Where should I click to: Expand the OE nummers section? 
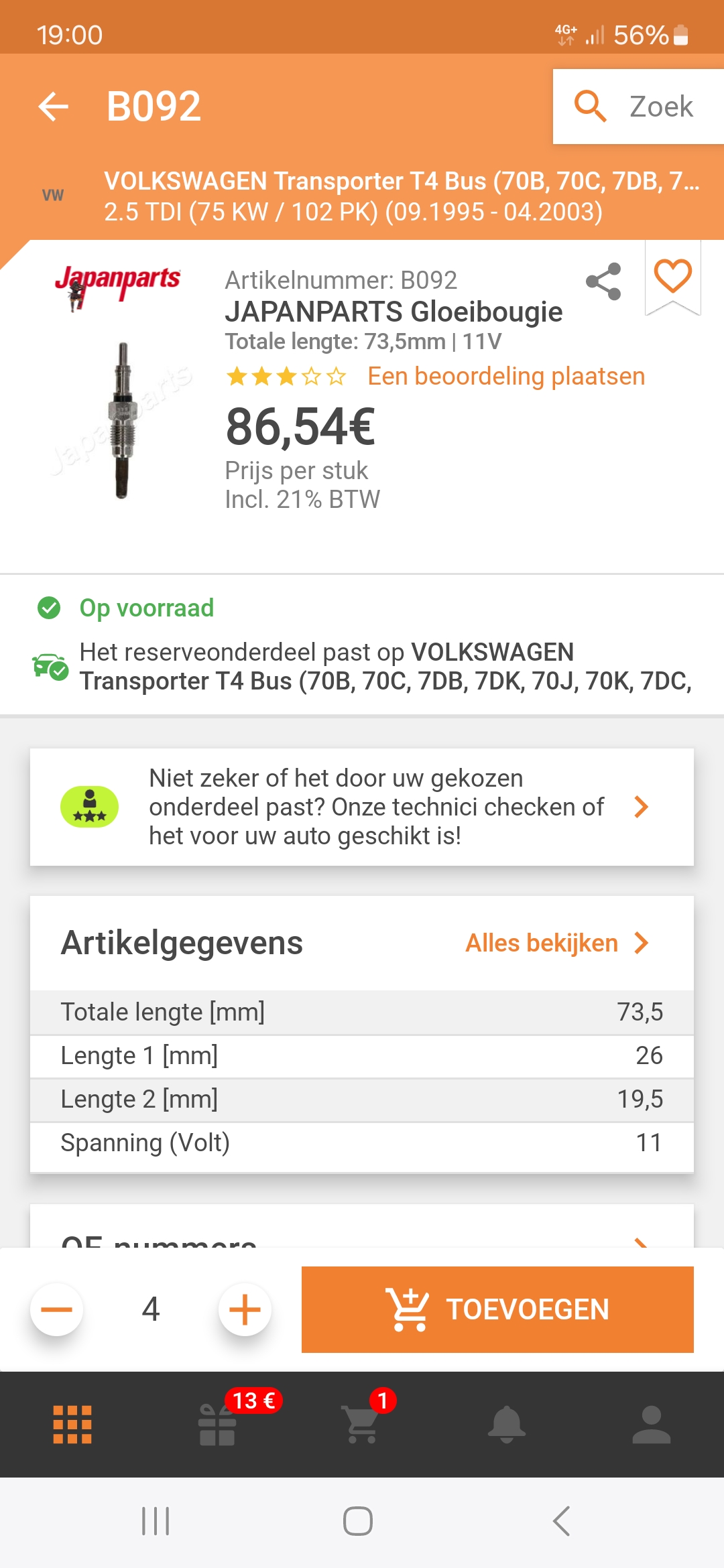click(x=362, y=1236)
